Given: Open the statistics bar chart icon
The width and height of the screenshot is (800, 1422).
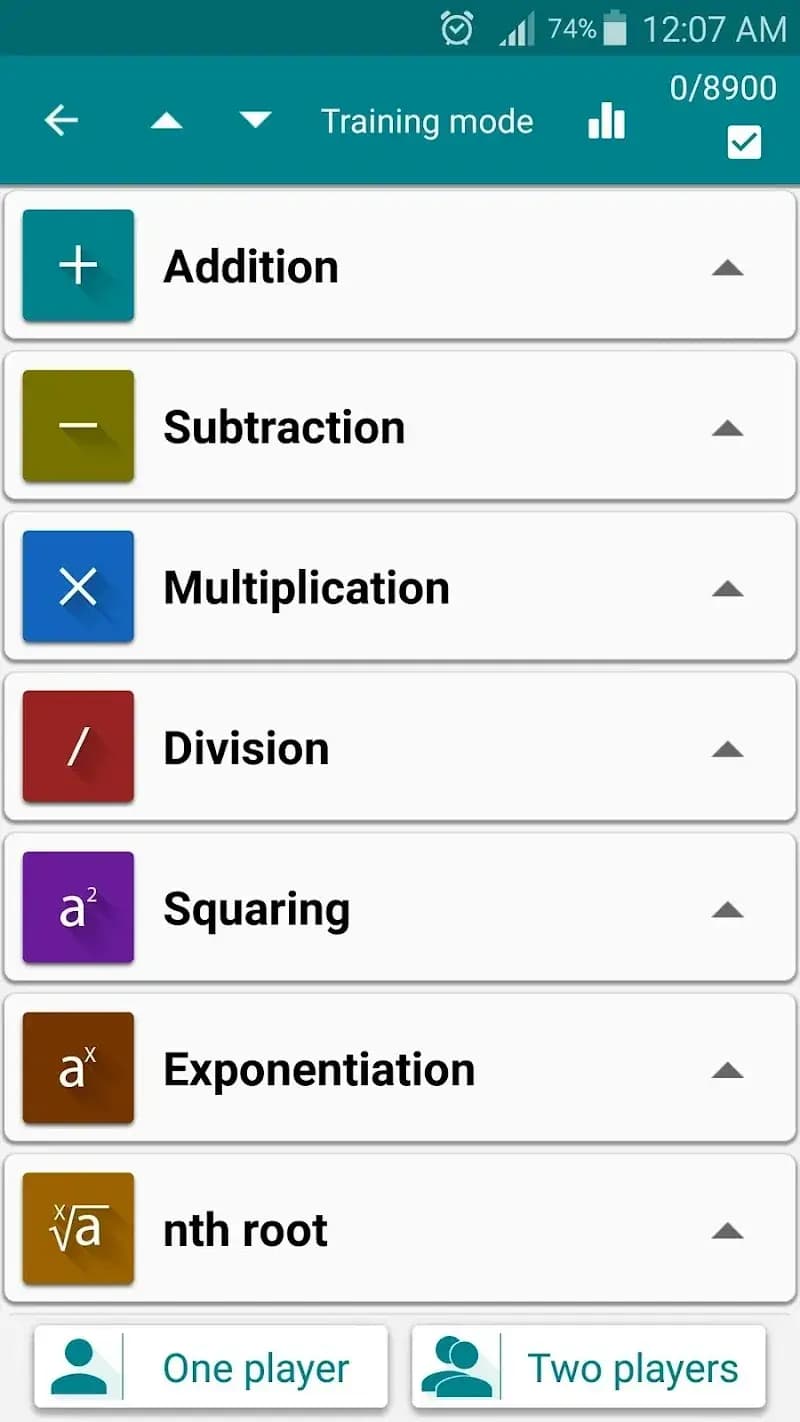Looking at the screenshot, I should pyautogui.click(x=607, y=120).
